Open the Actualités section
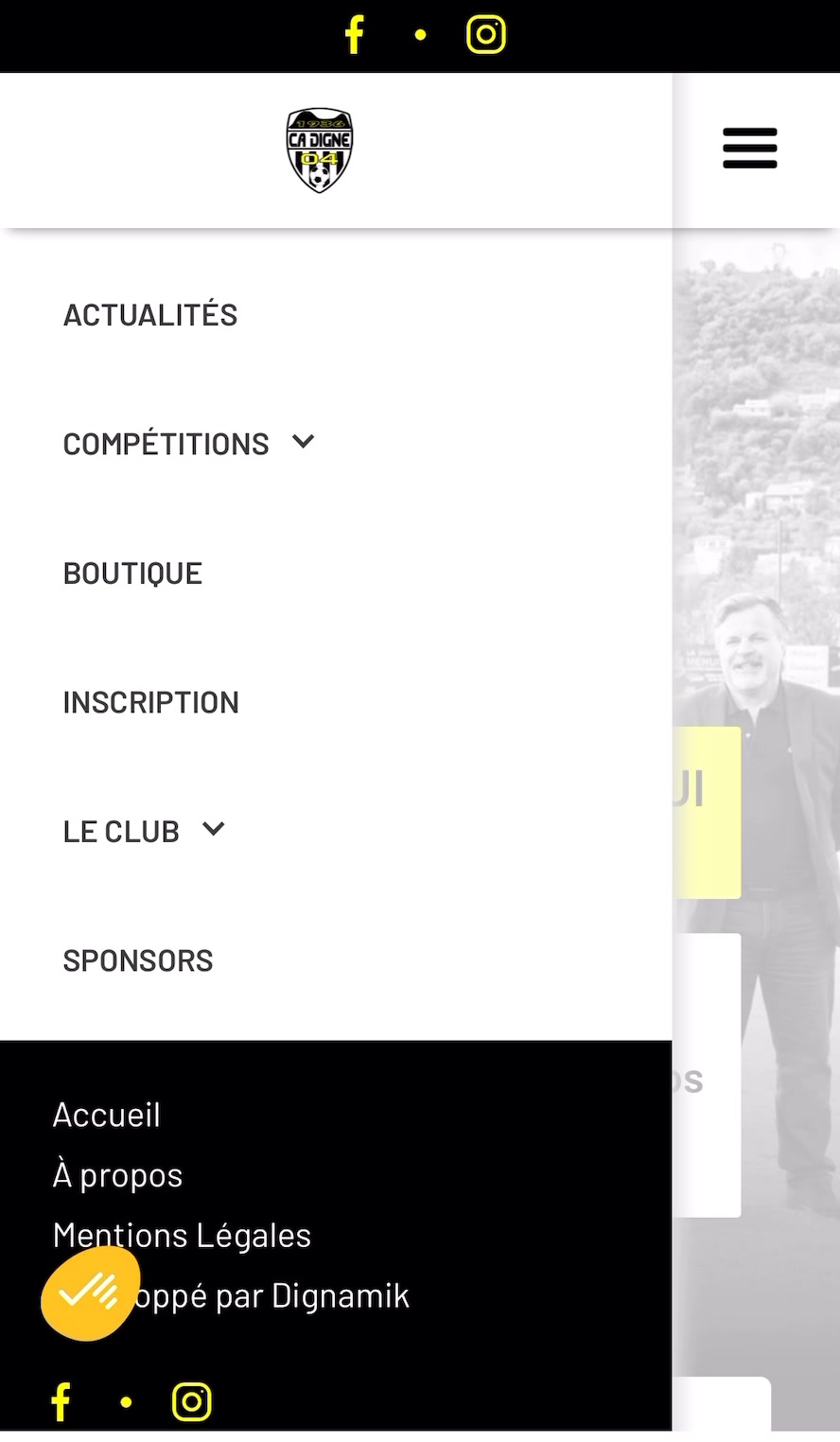840x1442 pixels. tap(150, 315)
